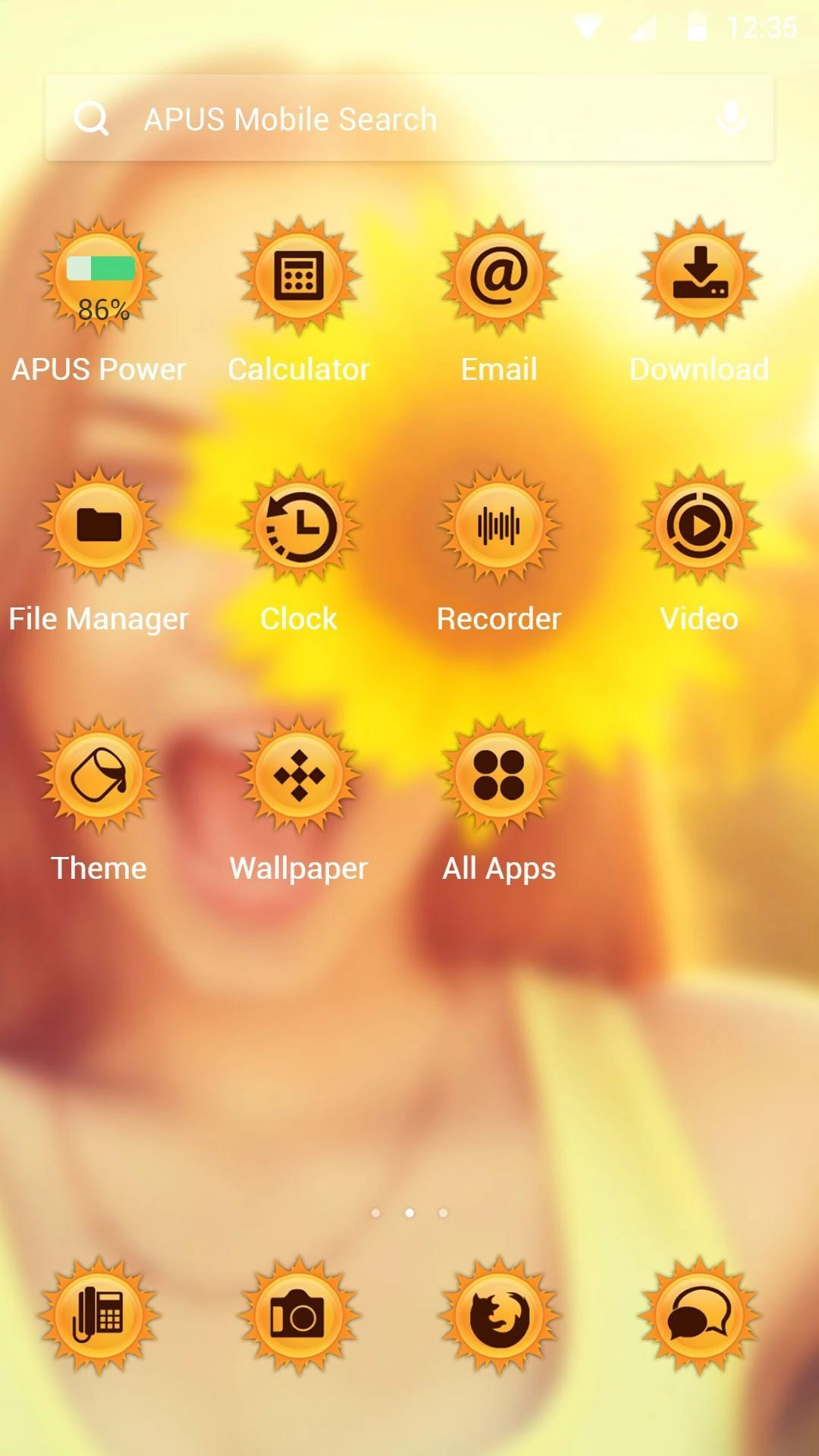Screen dimensions: 819x1456
Task: Launch the Recorder app
Action: point(499,526)
